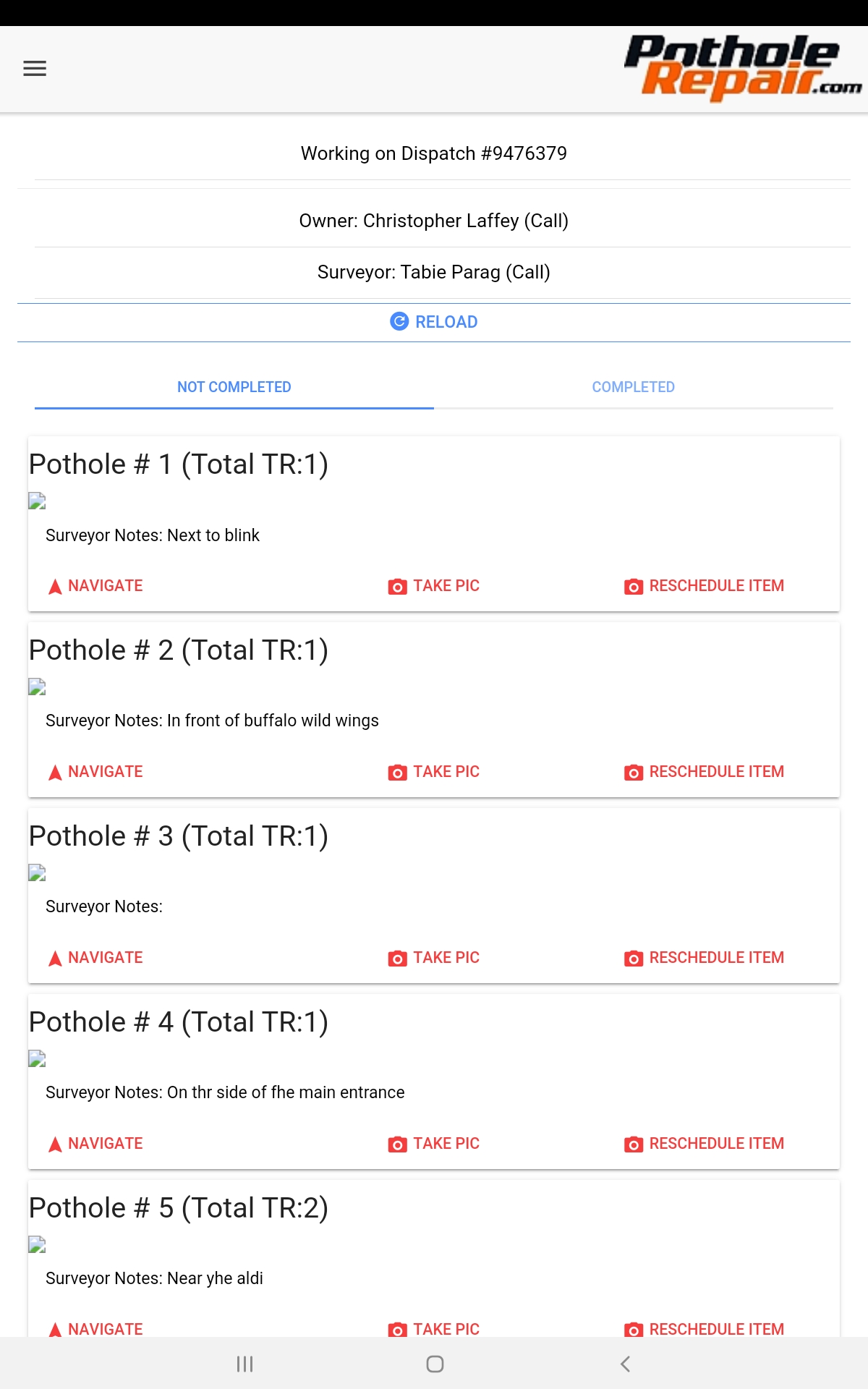Image resolution: width=868 pixels, height=1389 pixels.
Task: Reschedule item for Pothole # 3
Action: (704, 958)
